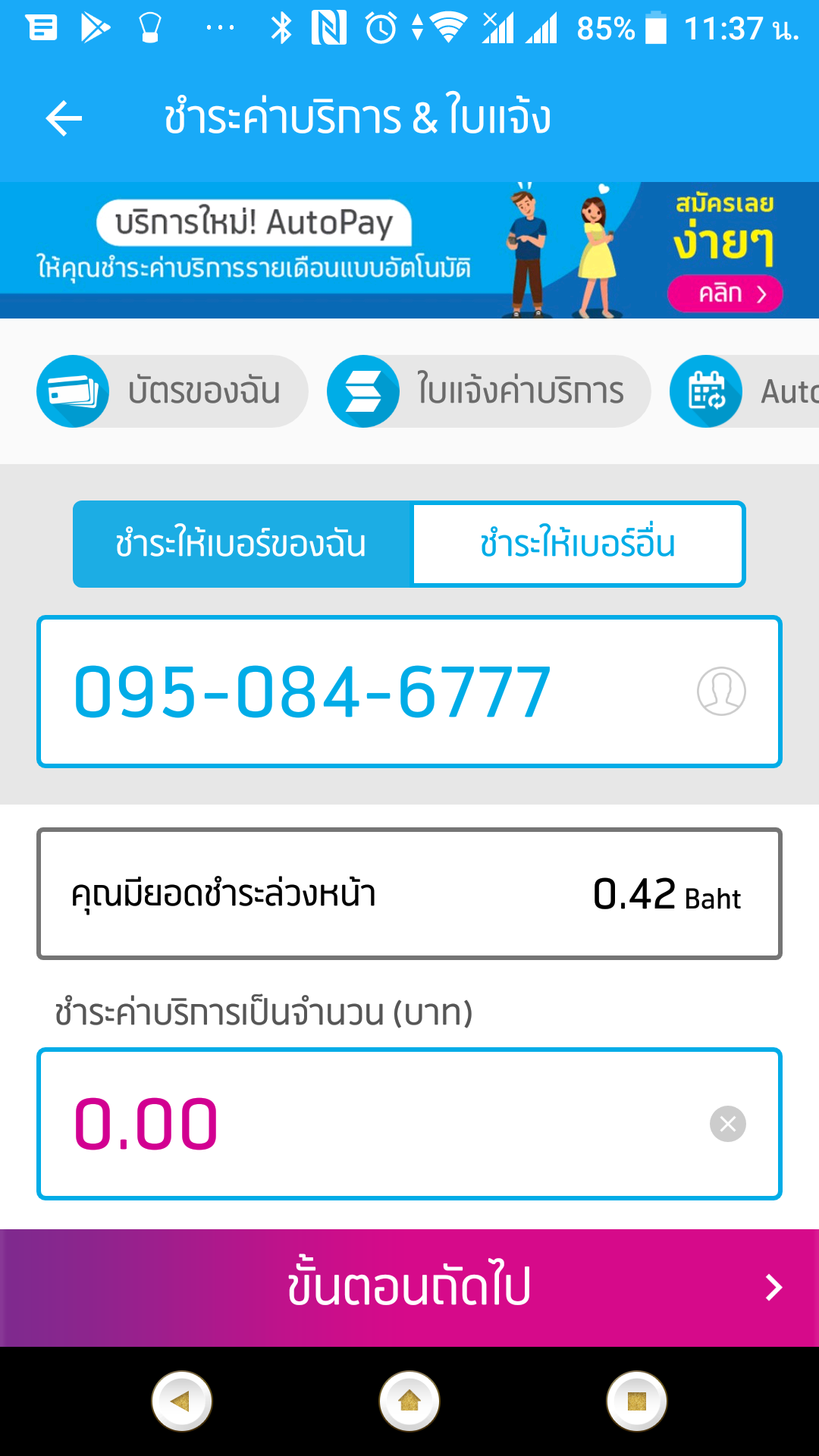
Task: Open the AutoPay promotion banner
Action: tap(409, 250)
